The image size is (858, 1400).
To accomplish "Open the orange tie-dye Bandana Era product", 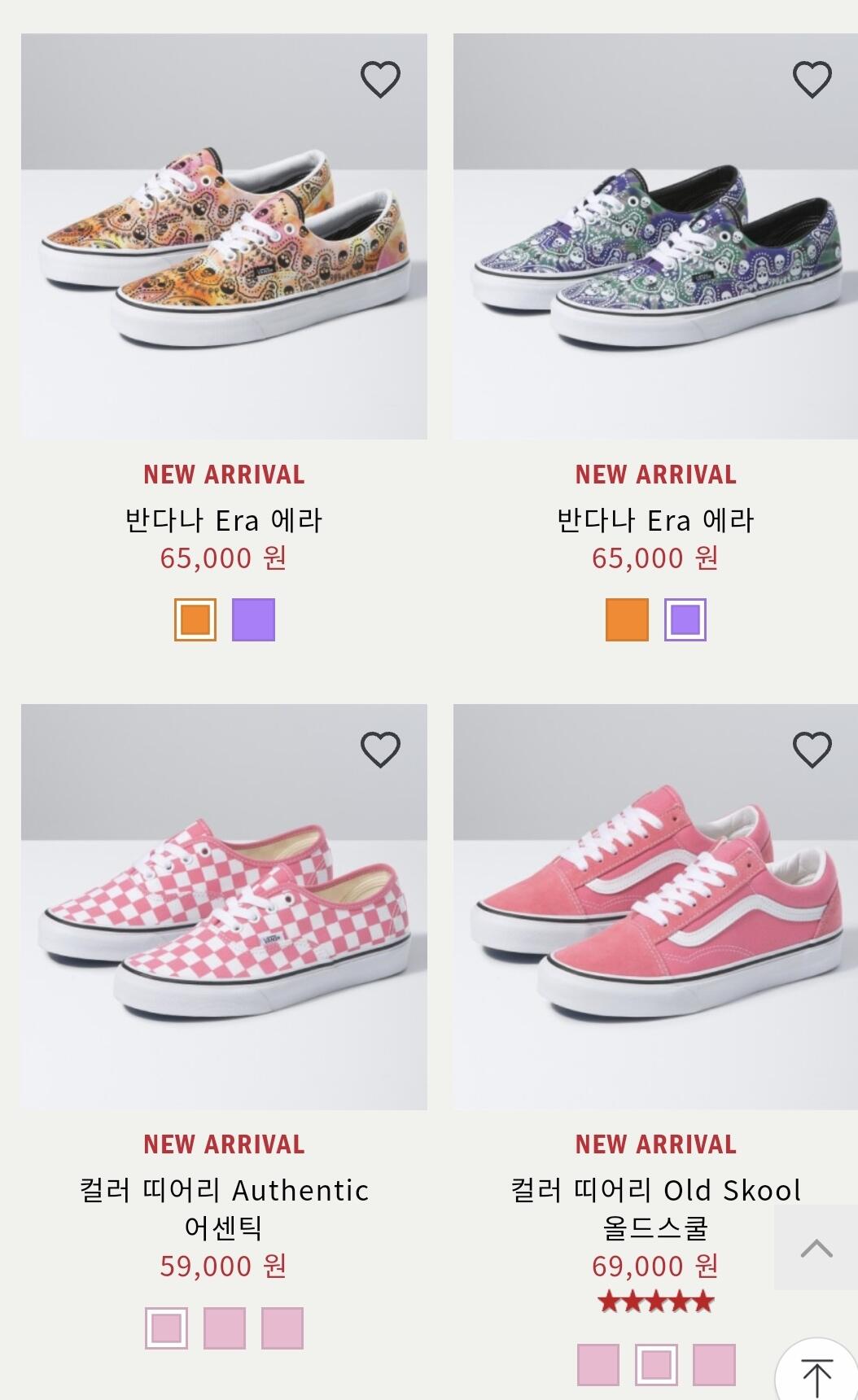I will tap(224, 236).
